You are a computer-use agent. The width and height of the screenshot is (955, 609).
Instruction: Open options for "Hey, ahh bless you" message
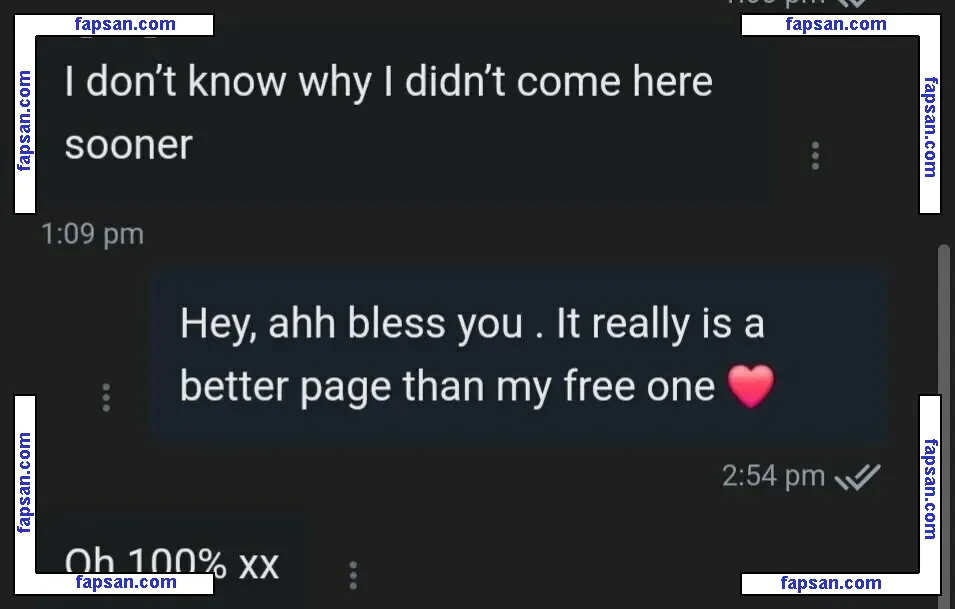coord(106,397)
